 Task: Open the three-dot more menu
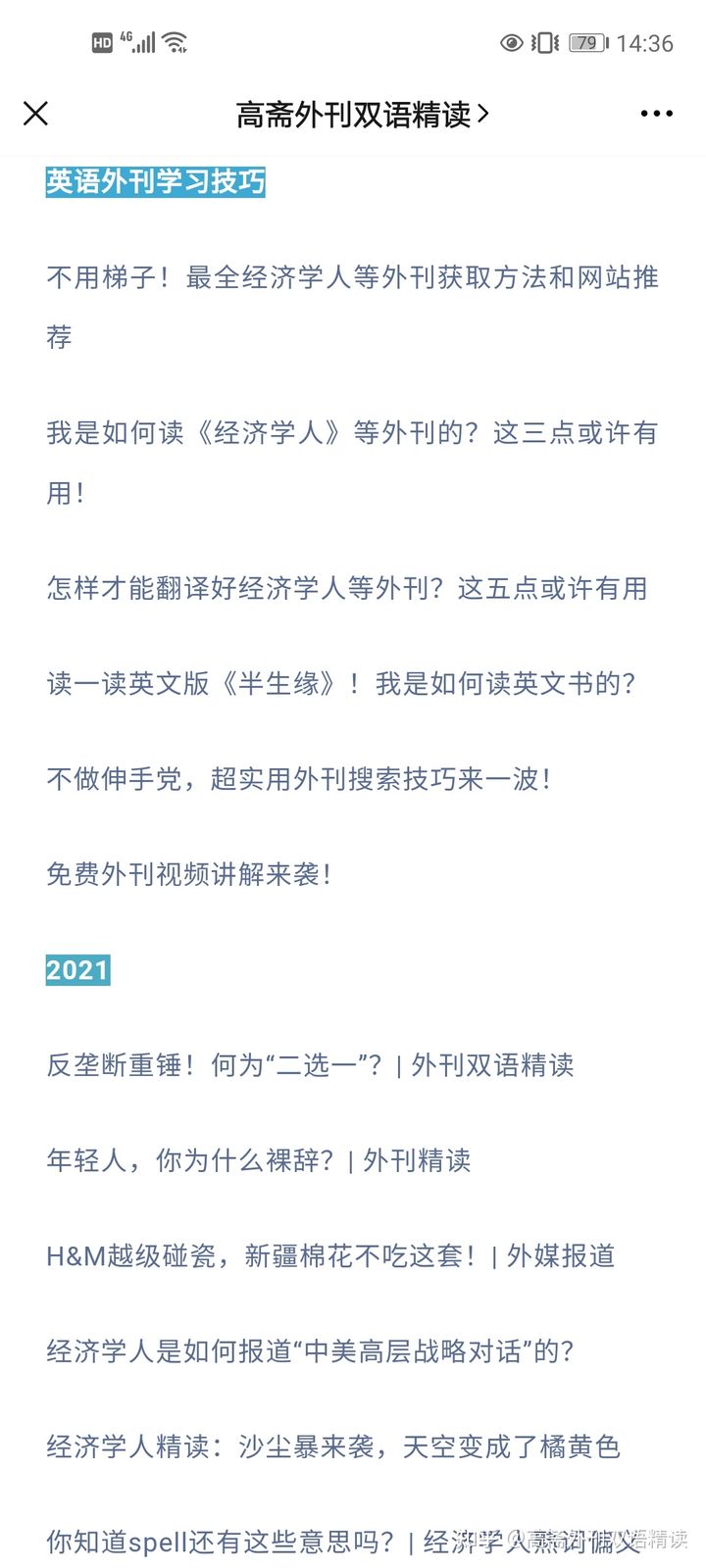pyautogui.click(x=656, y=114)
